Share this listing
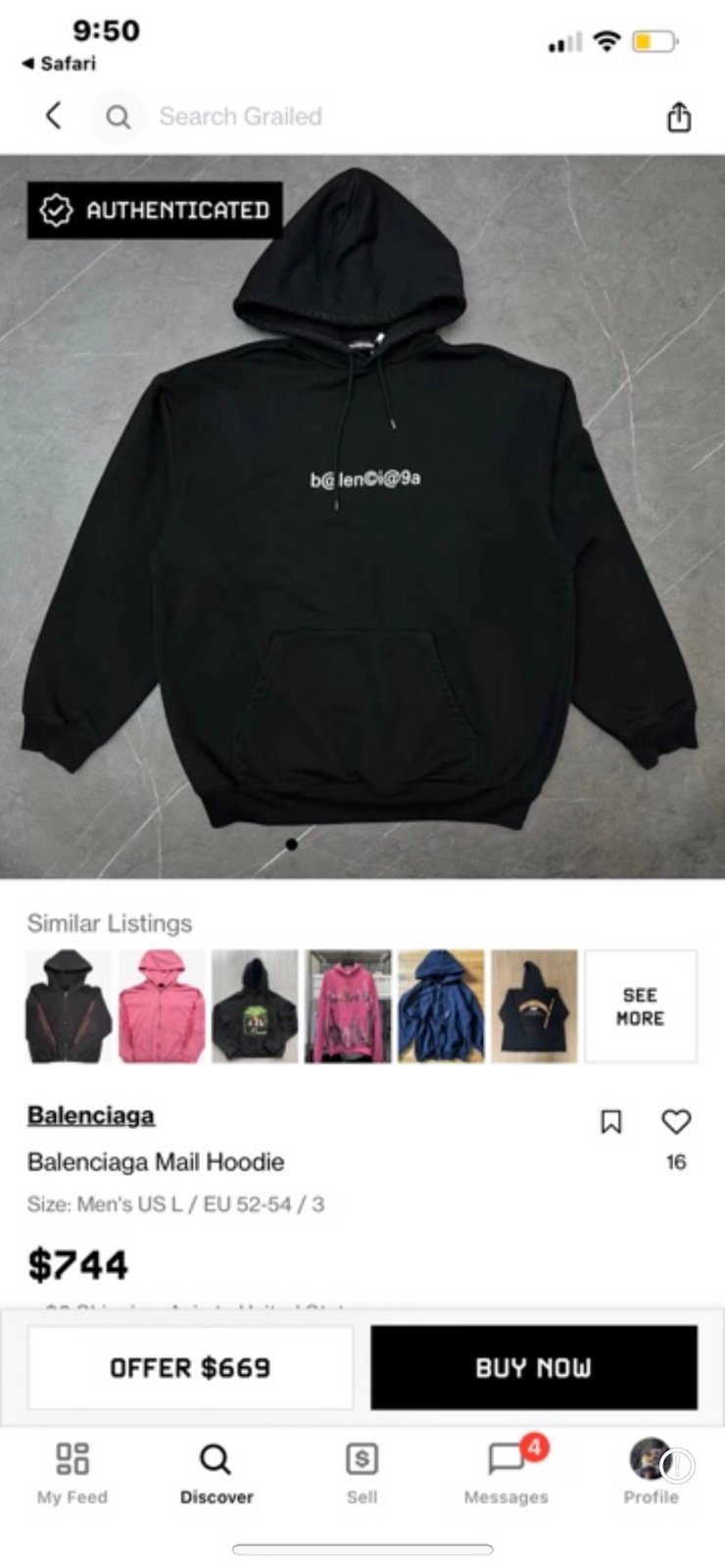725x1568 pixels. [x=679, y=117]
